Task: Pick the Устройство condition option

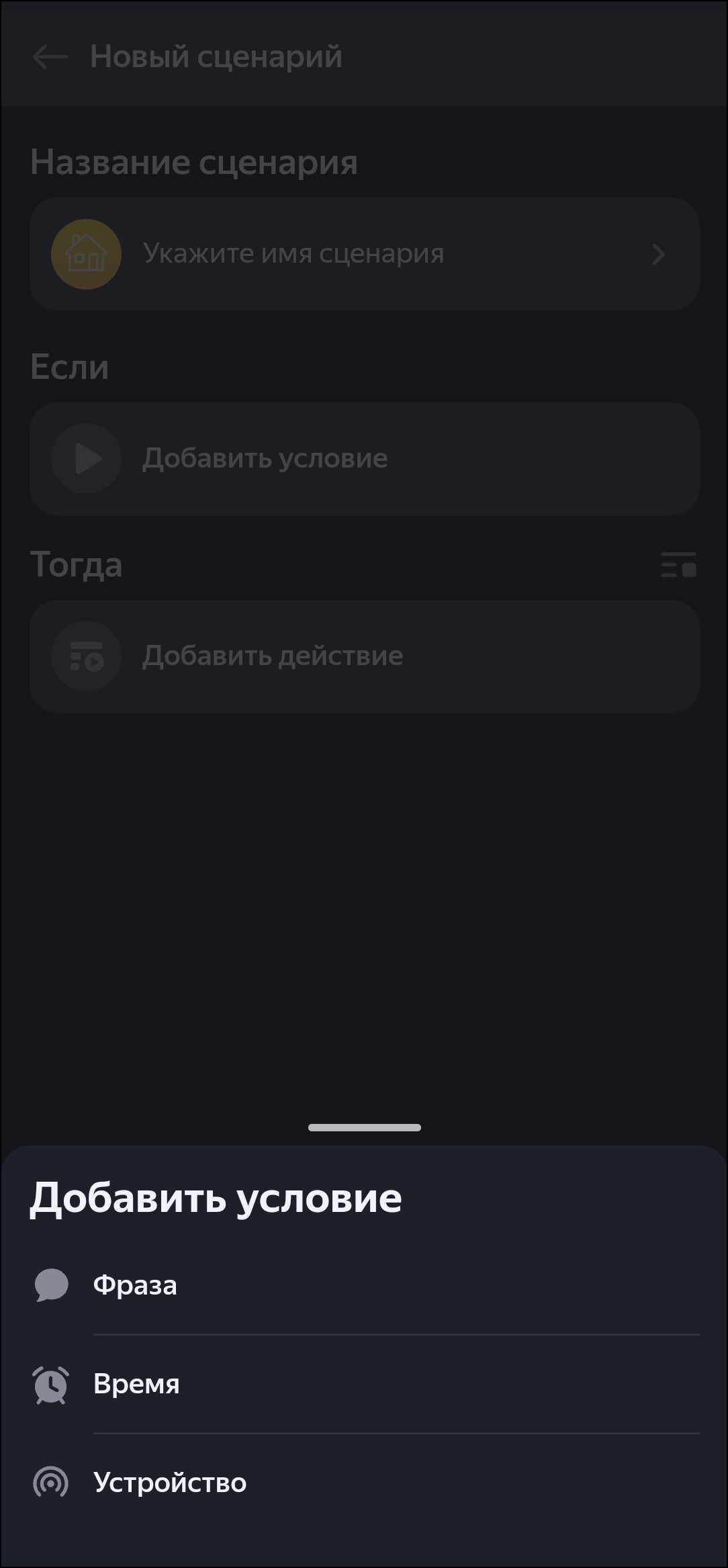Action: [x=170, y=1483]
